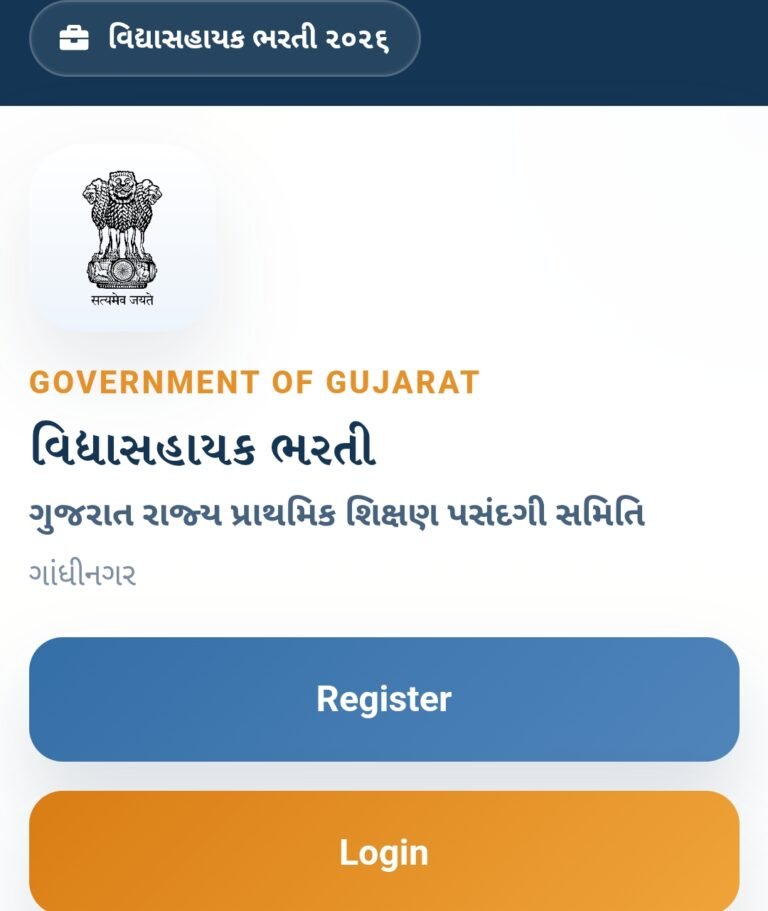768x911 pixels.
Task: Select the GOVERNMENT OF GUJARAT label
Action: pyautogui.click(x=253, y=380)
